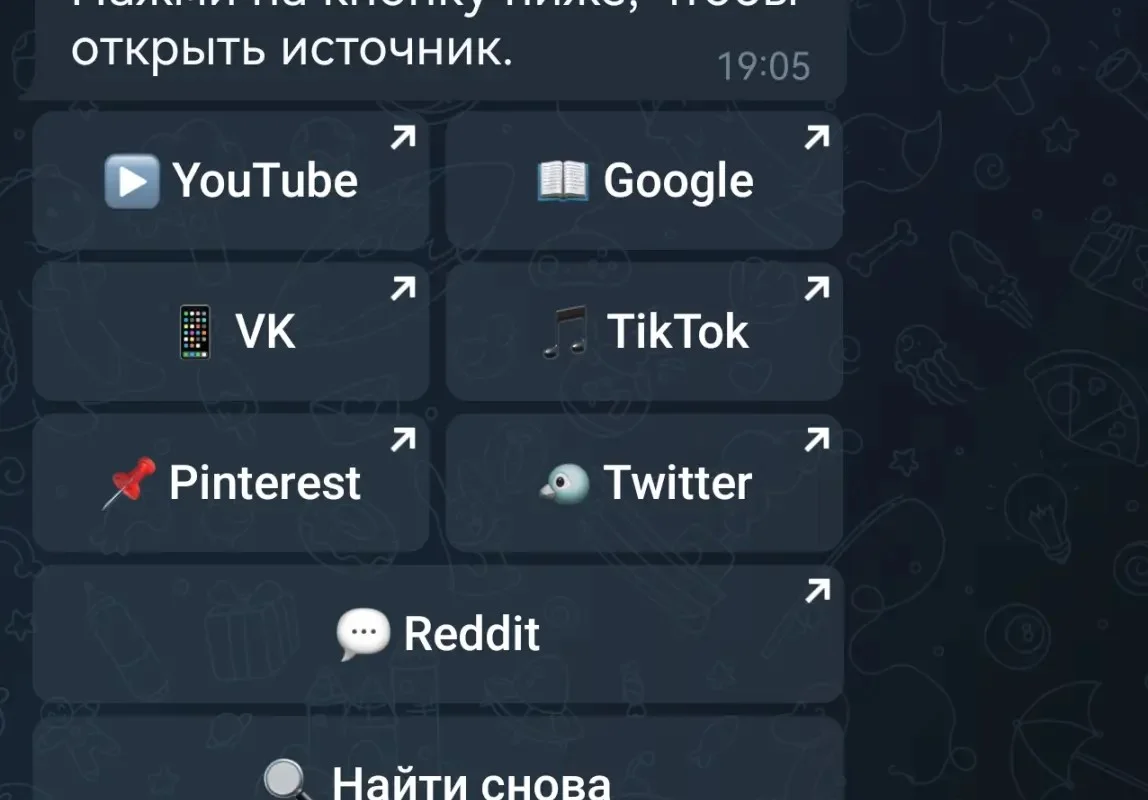Tap the VK link button
The width and height of the screenshot is (1148, 800).
click(231, 332)
